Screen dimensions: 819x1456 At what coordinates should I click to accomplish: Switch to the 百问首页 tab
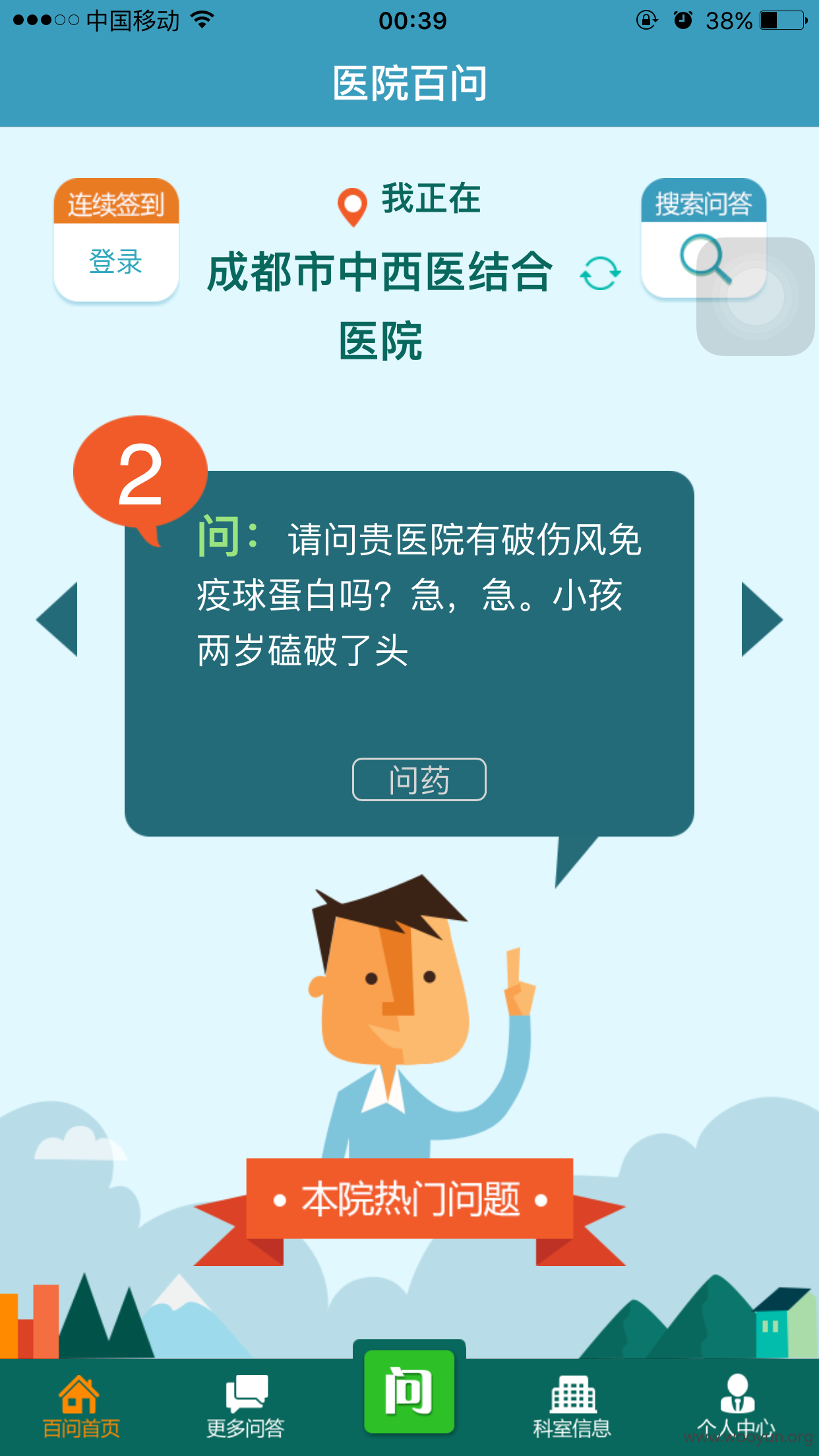[81, 1407]
